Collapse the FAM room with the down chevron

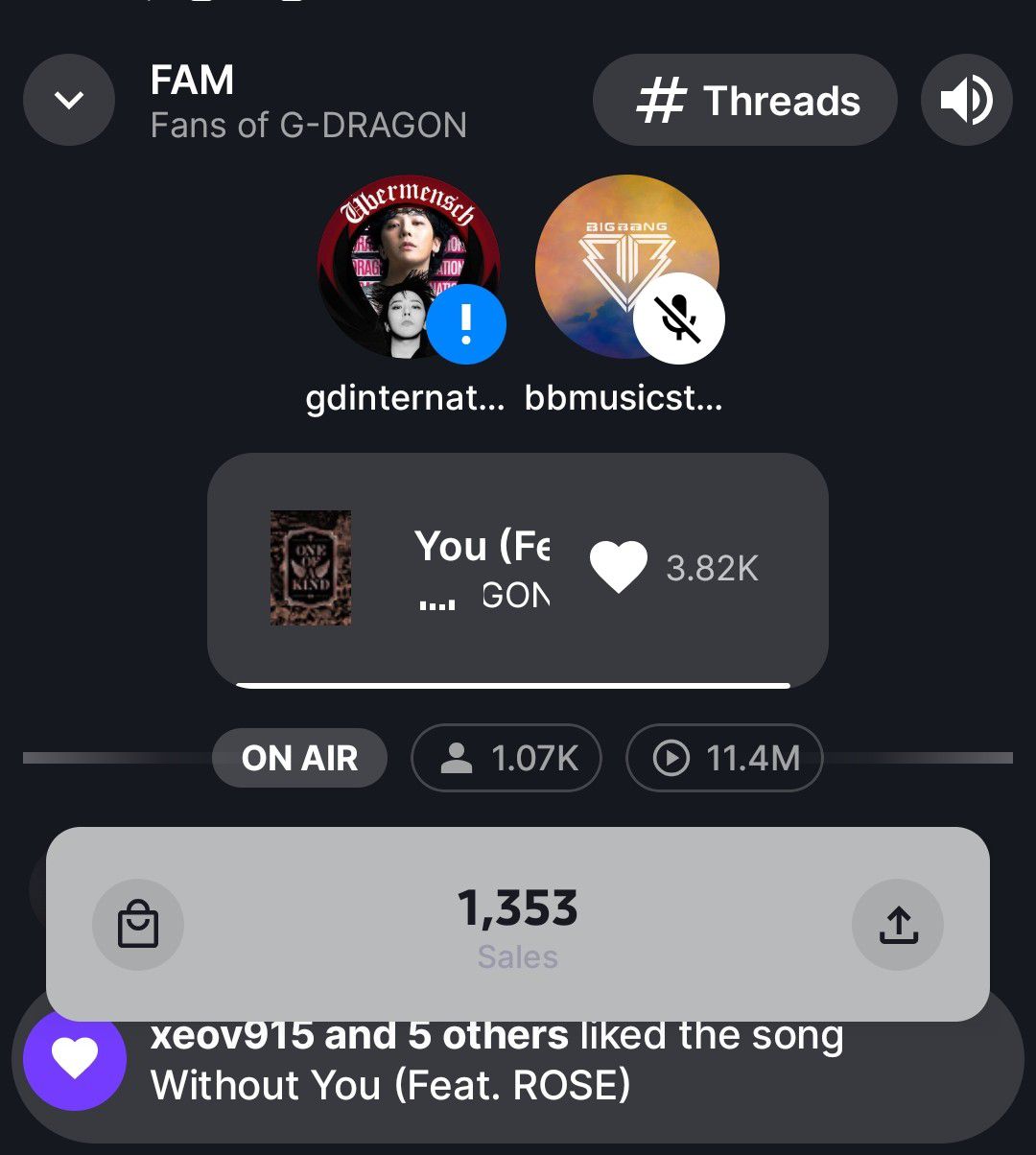(69, 100)
